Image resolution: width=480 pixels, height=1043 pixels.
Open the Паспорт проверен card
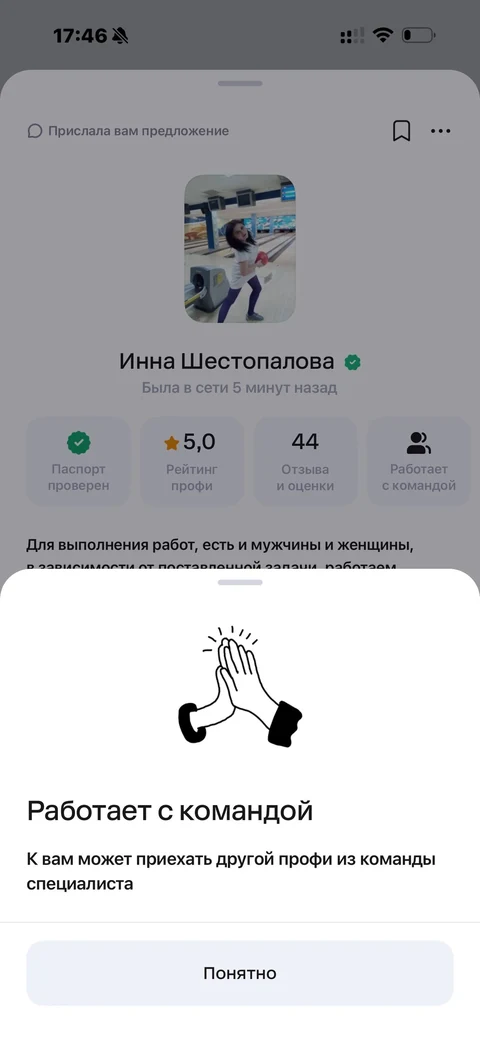[78, 461]
